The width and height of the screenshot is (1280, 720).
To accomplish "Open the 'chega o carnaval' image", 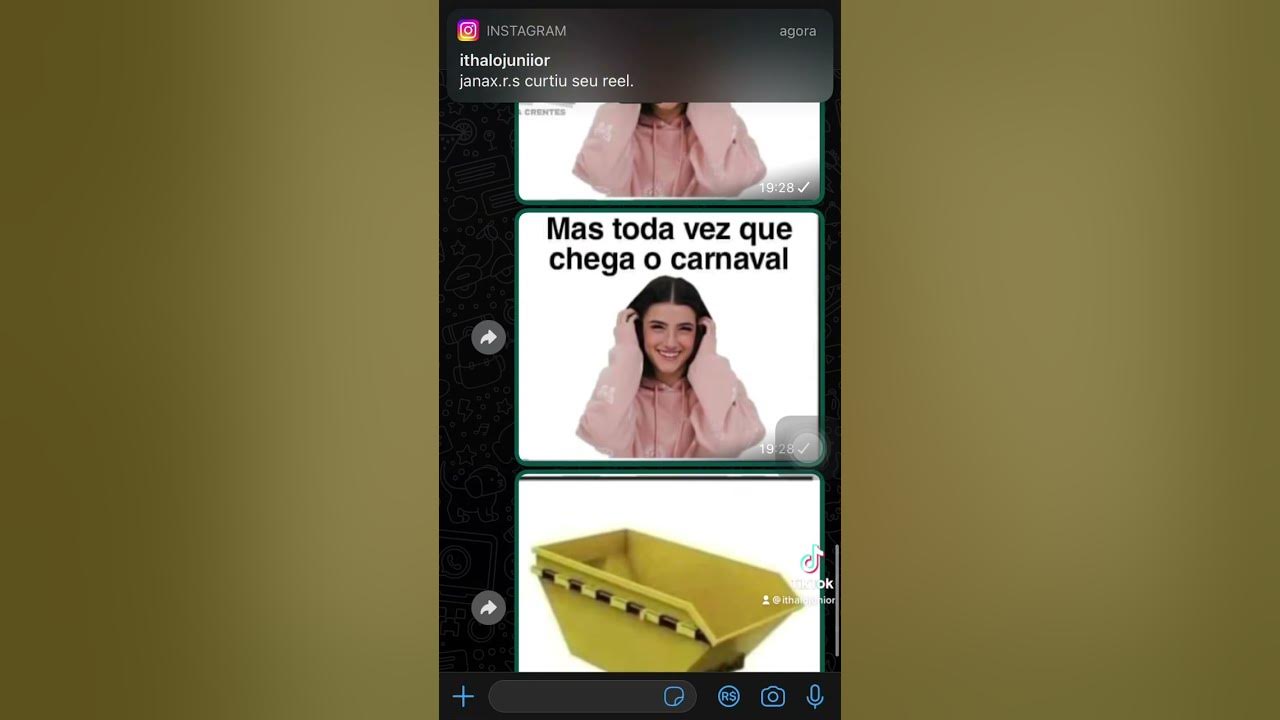I will coord(668,336).
